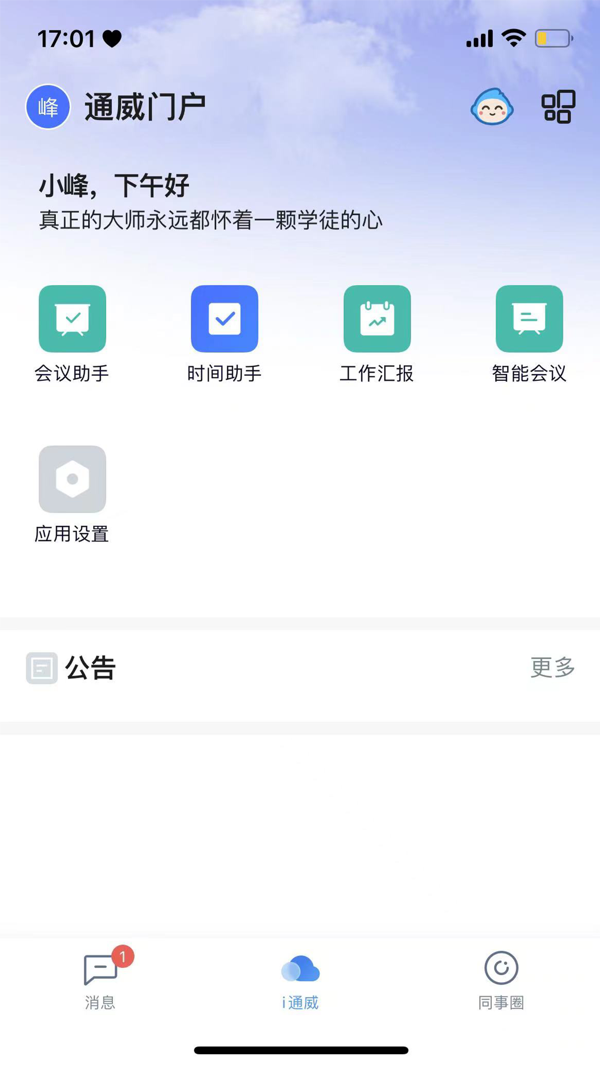Viewport: 600px width, 1067px height.
Task: Open 会议助手 app
Action: pyautogui.click(x=72, y=320)
